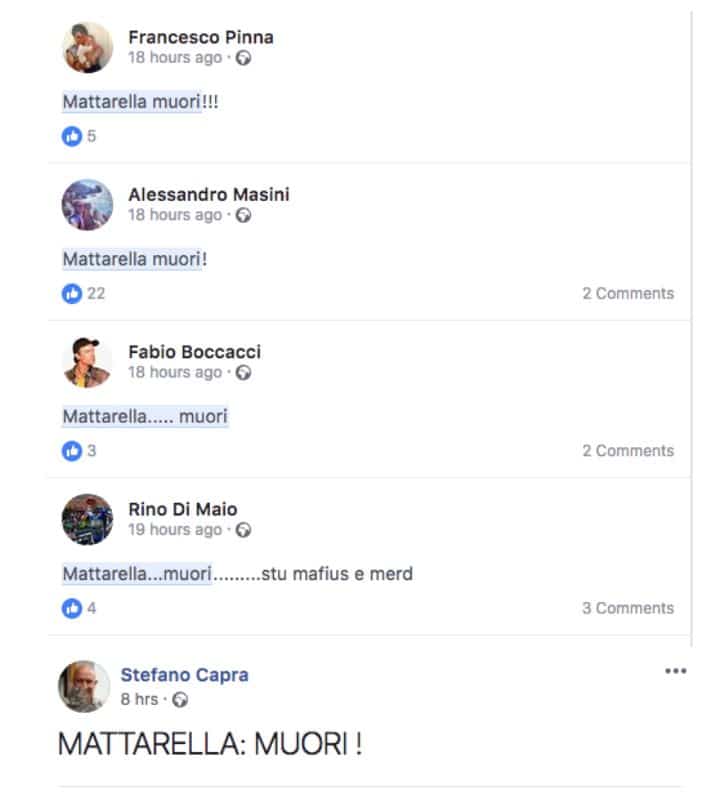See reactions on Alessandro Masini's post

pyautogui.click(x=82, y=293)
